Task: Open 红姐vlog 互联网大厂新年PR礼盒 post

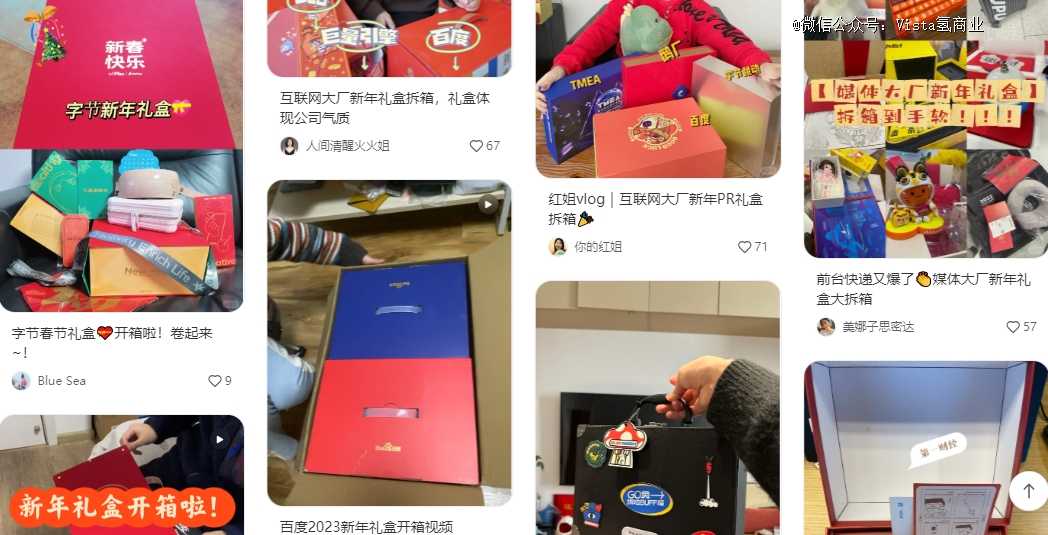Action: pyautogui.click(x=655, y=208)
